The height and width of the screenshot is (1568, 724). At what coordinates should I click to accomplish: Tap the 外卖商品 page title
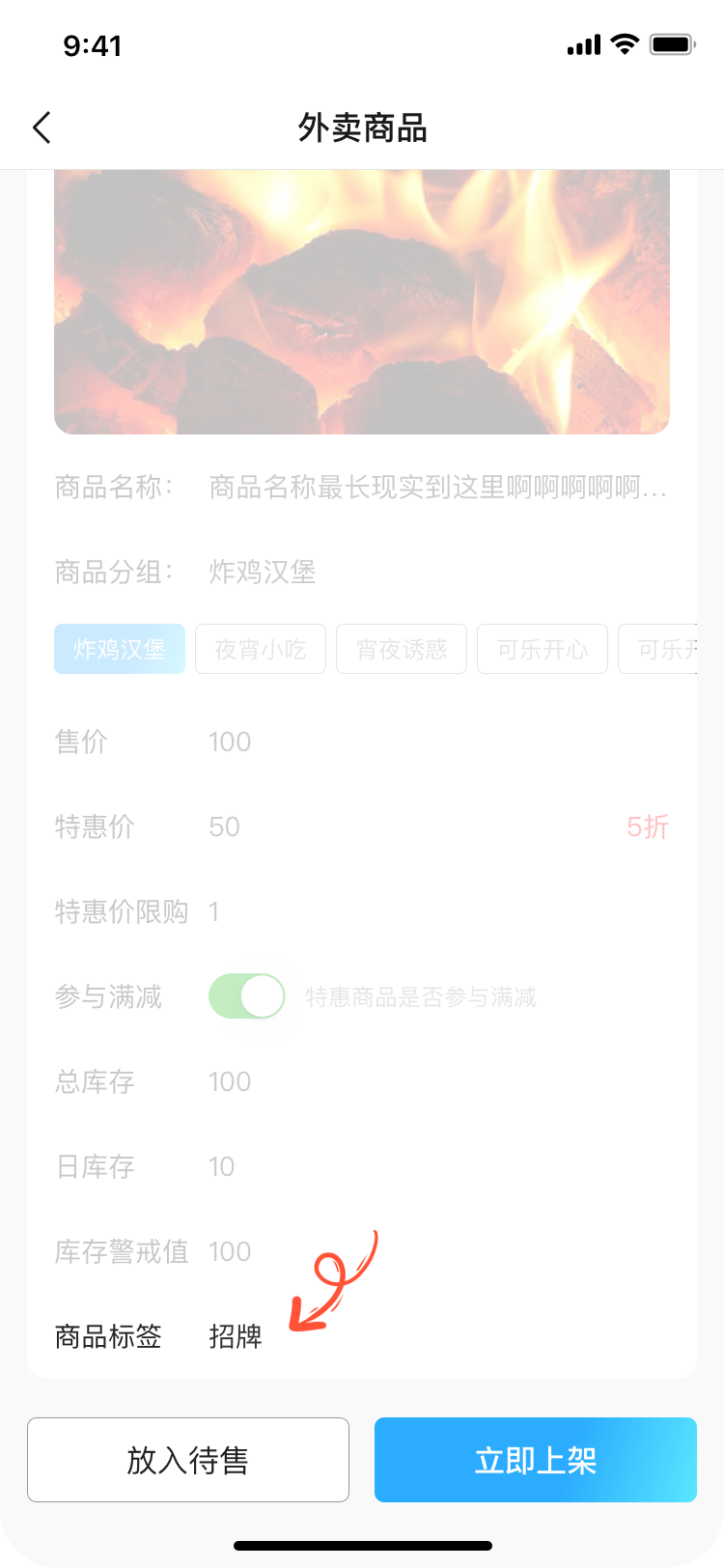point(362,127)
